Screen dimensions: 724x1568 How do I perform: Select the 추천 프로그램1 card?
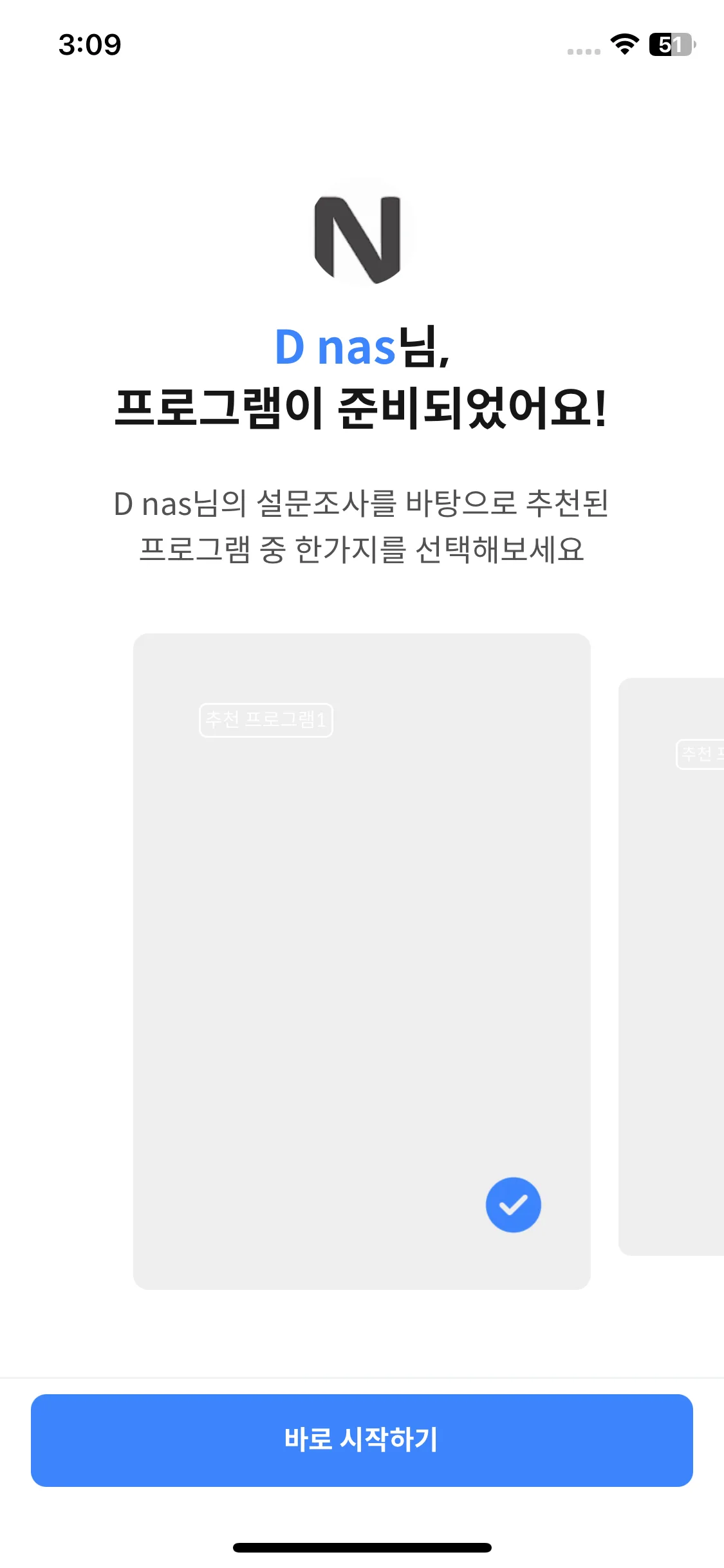[x=362, y=961]
